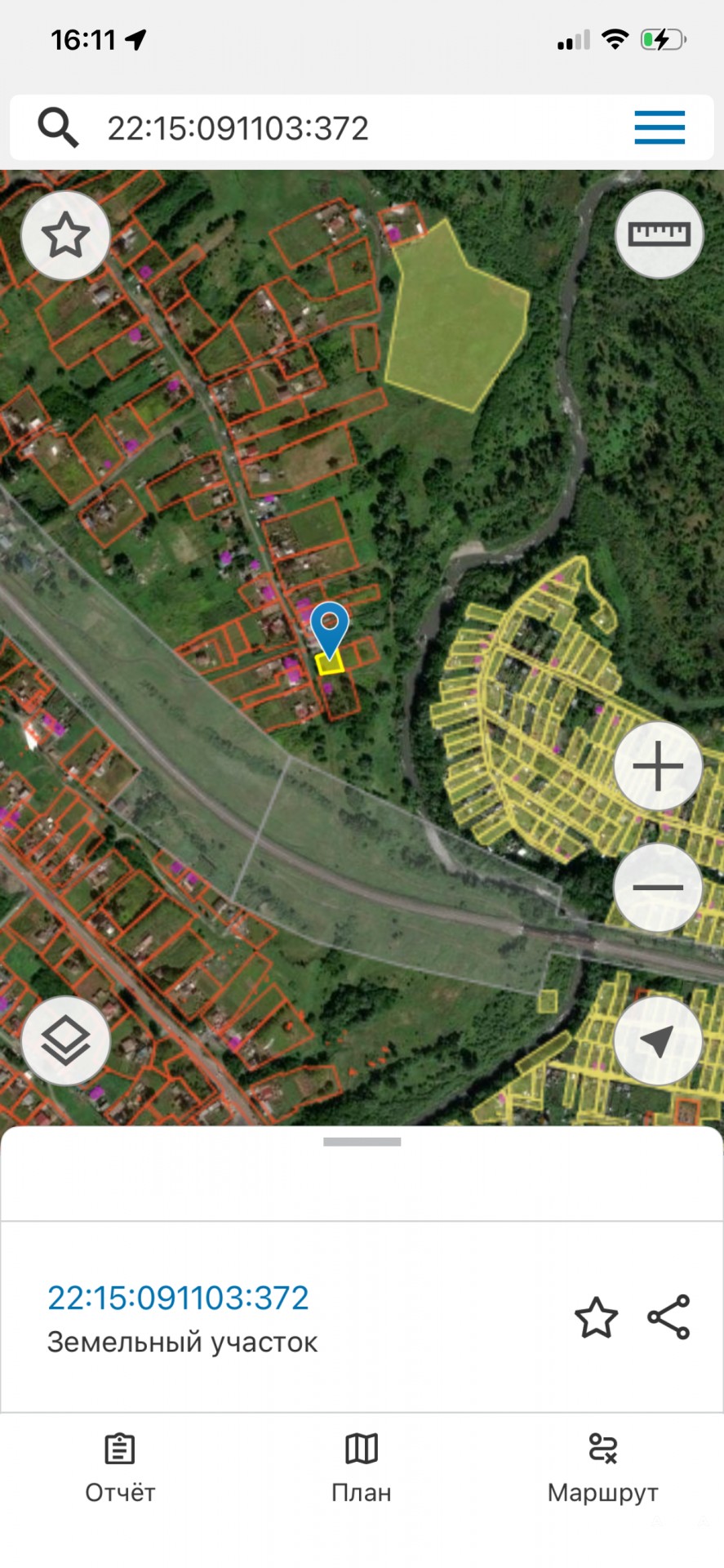Open the 22:15:091103:372 plot details link

(178, 1298)
